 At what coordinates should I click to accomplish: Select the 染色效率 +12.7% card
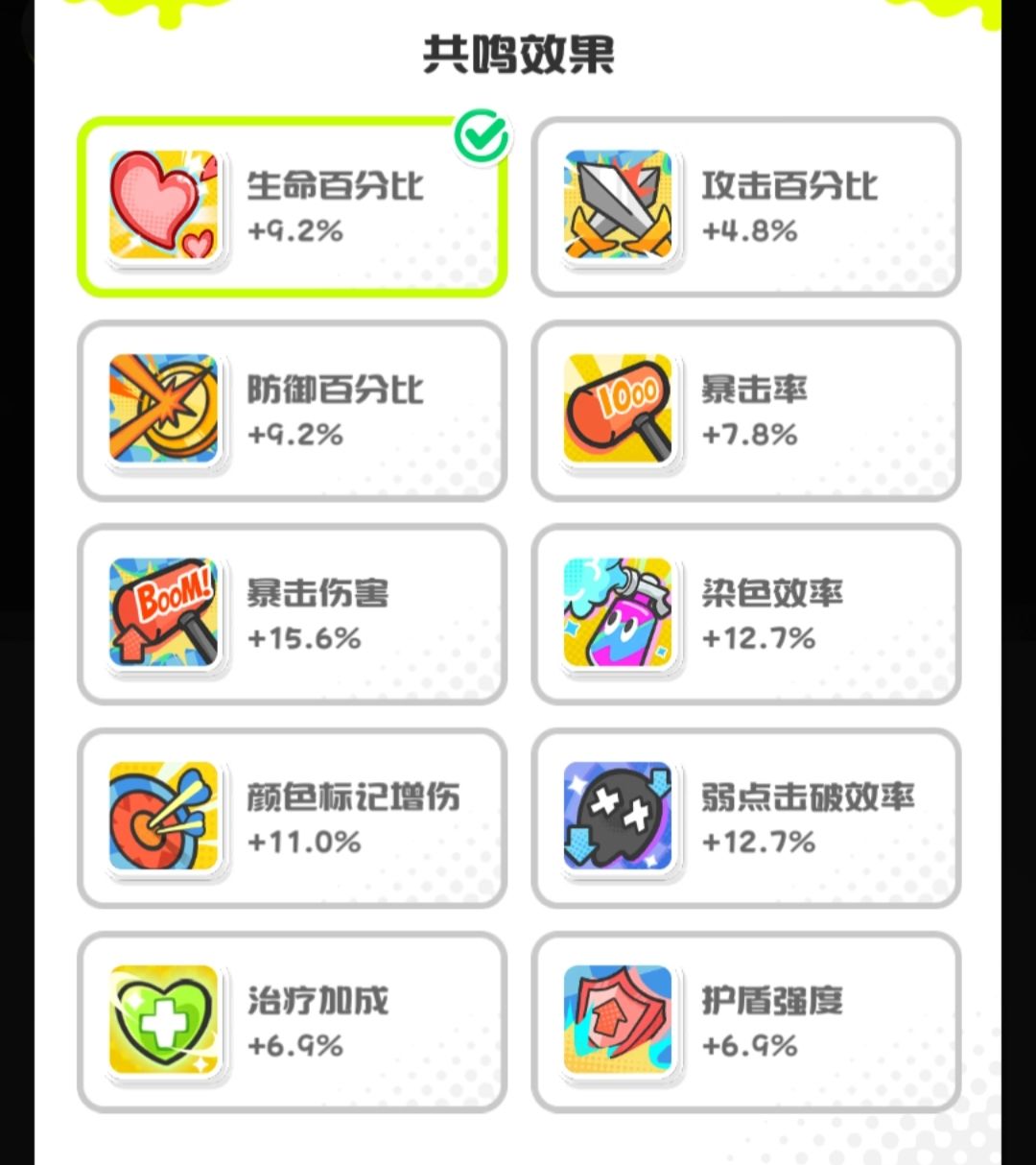[x=748, y=614]
